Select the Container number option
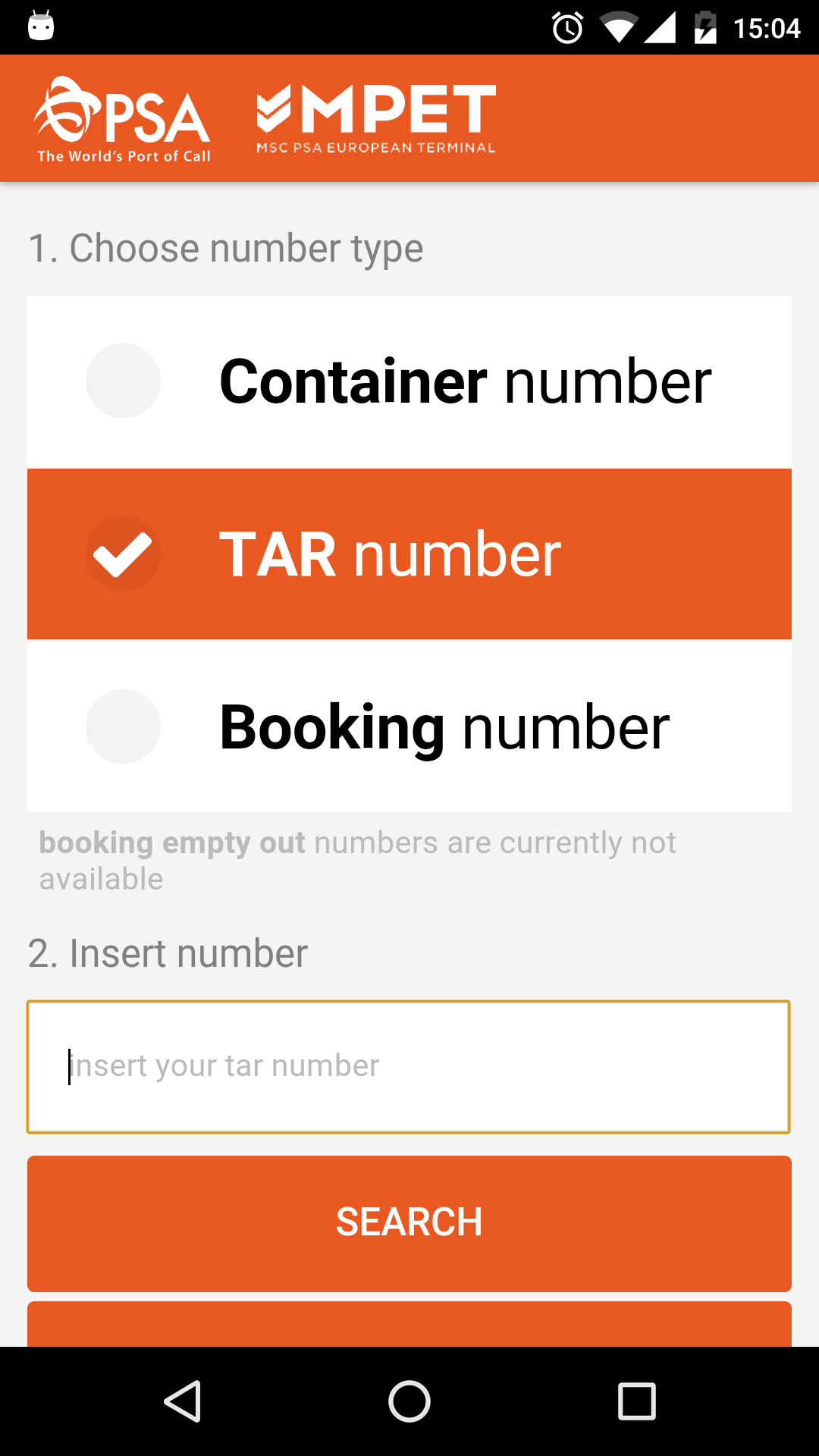This screenshot has width=819, height=1456. click(409, 381)
